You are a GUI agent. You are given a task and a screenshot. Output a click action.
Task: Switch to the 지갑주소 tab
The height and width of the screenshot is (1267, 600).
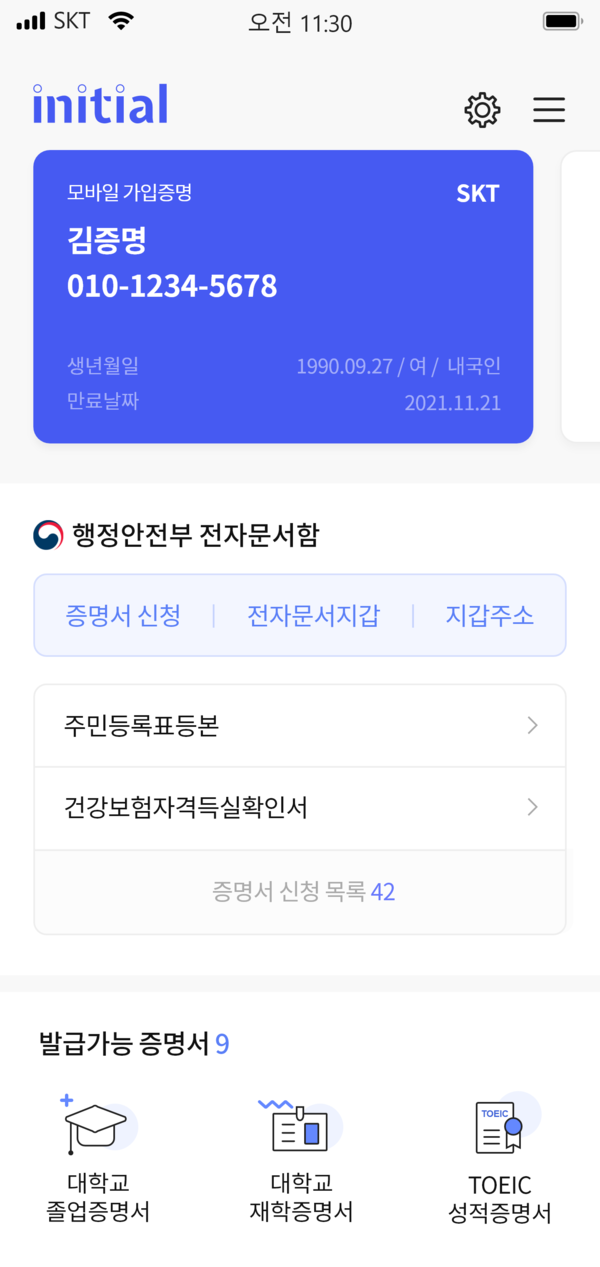tap(489, 615)
